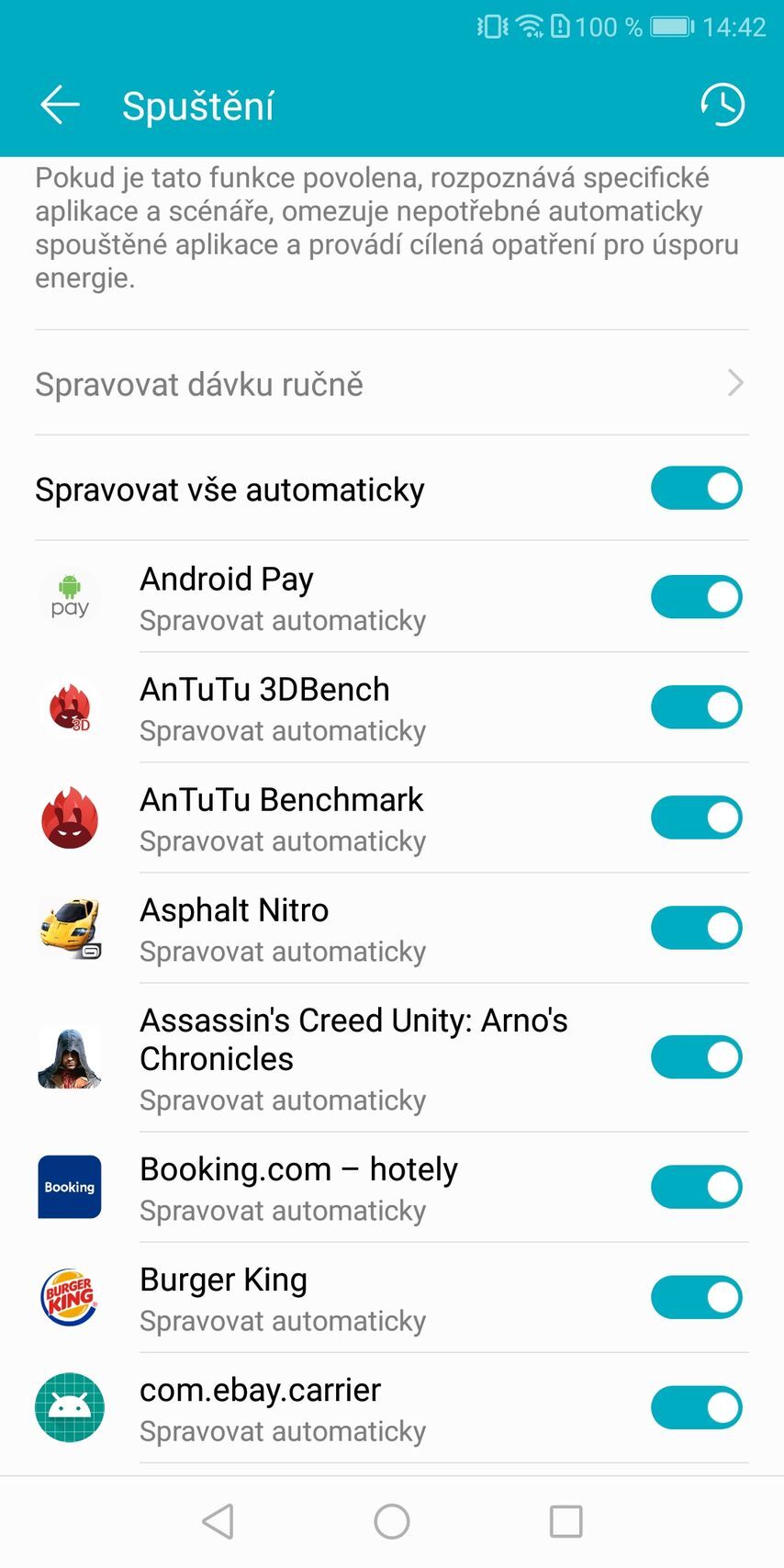Go back from the Spuštění screen

click(x=61, y=105)
